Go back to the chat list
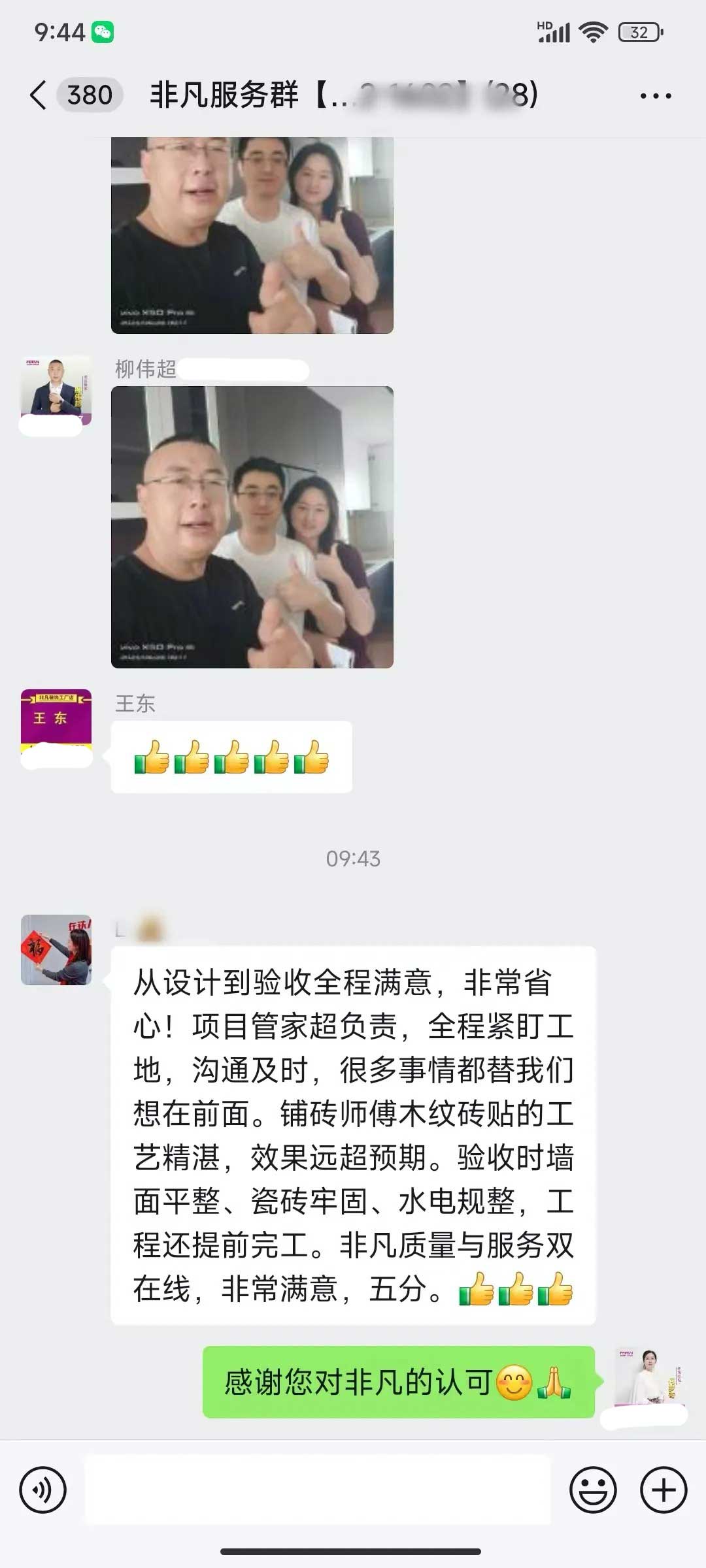The height and width of the screenshot is (1568, 706). pyautogui.click(x=39, y=95)
